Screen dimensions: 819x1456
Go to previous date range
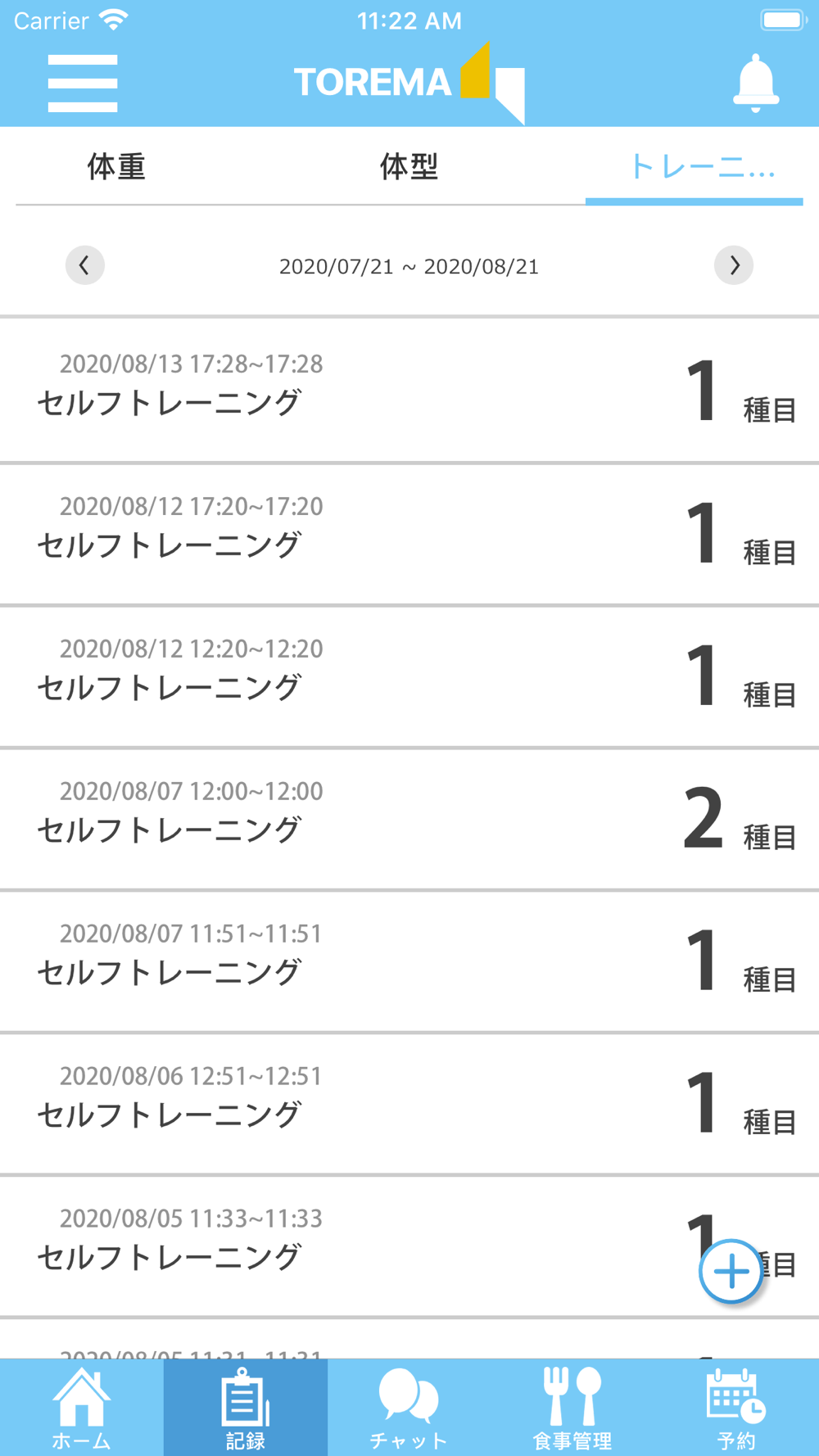(85, 265)
